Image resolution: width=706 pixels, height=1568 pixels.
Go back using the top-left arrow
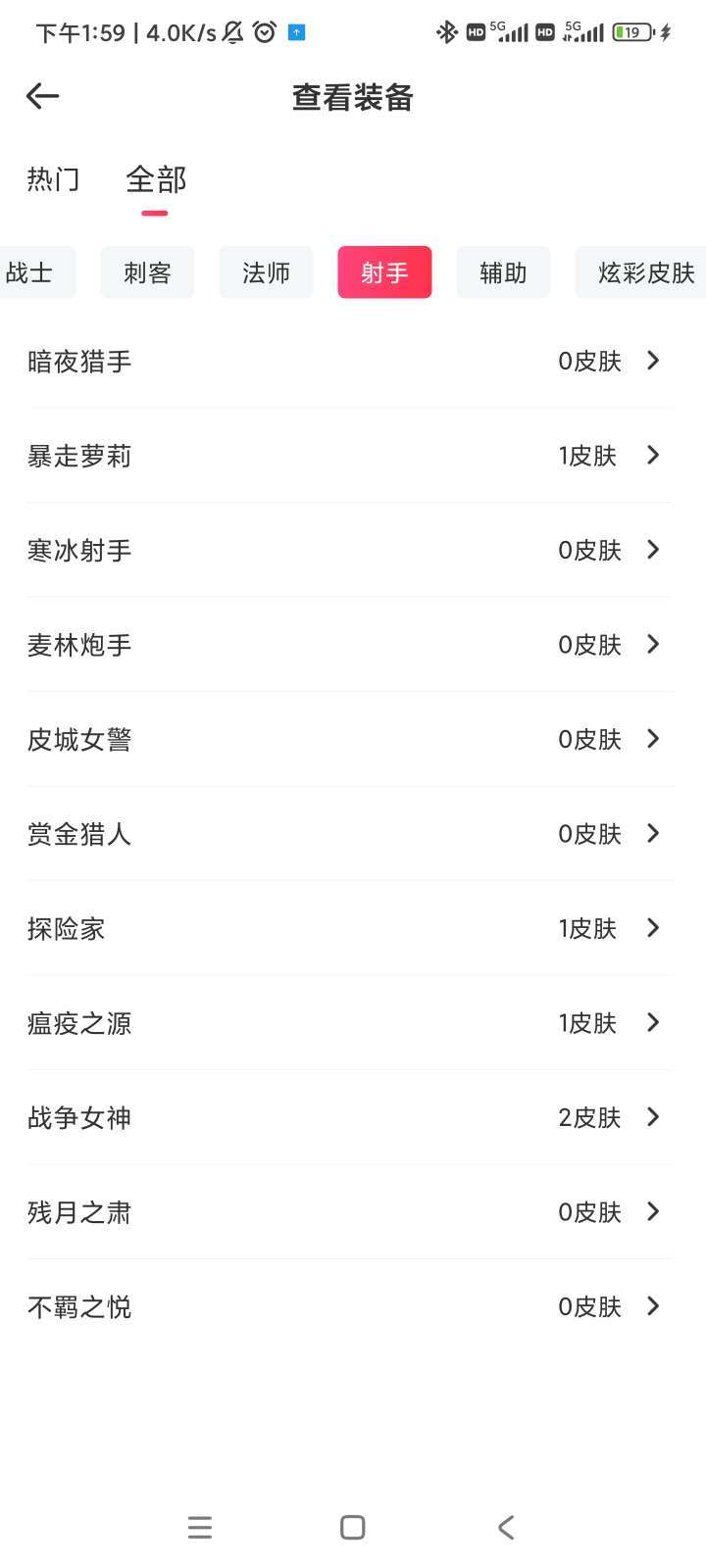point(43,96)
